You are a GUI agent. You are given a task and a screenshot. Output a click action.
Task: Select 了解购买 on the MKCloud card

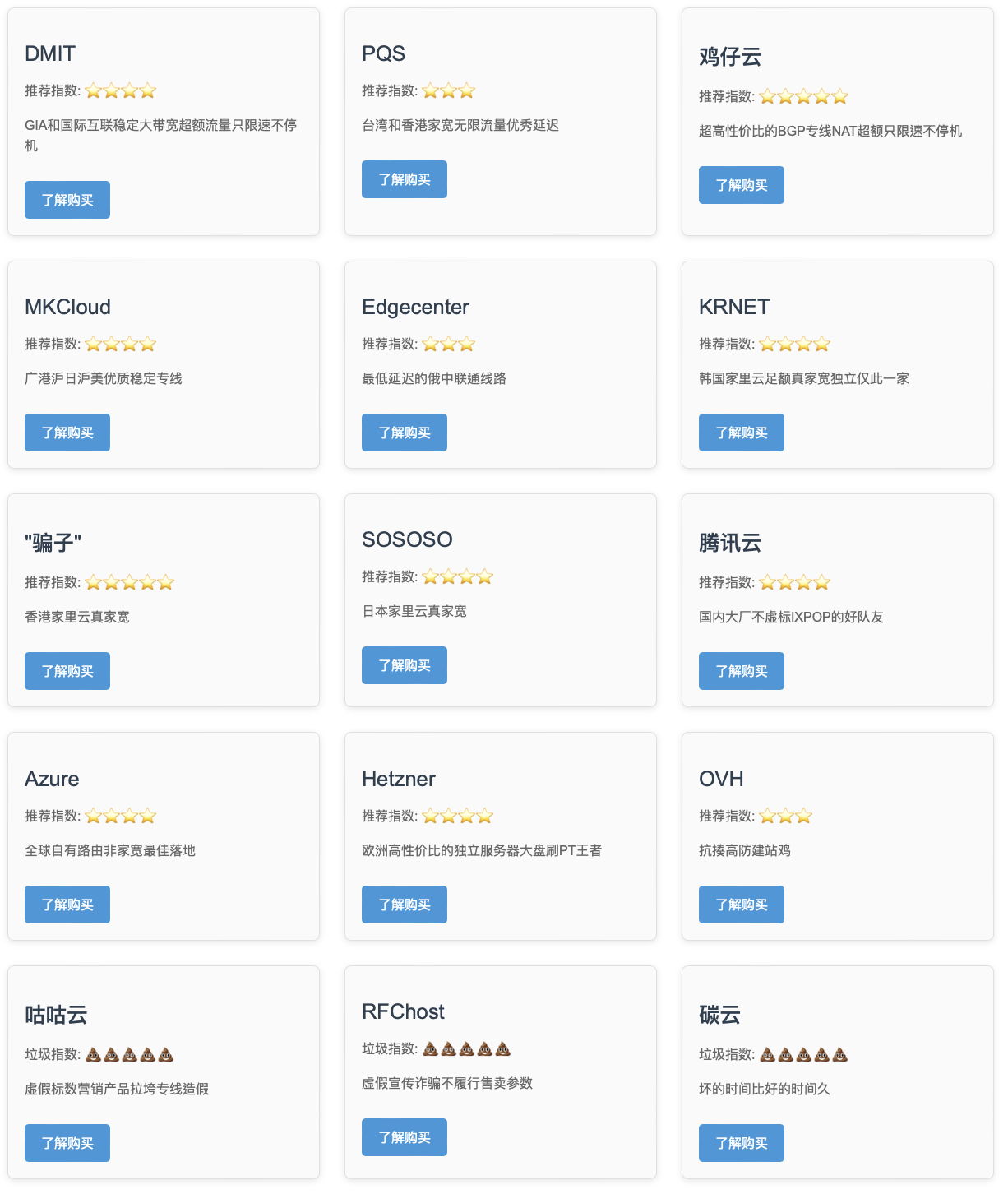tap(67, 433)
